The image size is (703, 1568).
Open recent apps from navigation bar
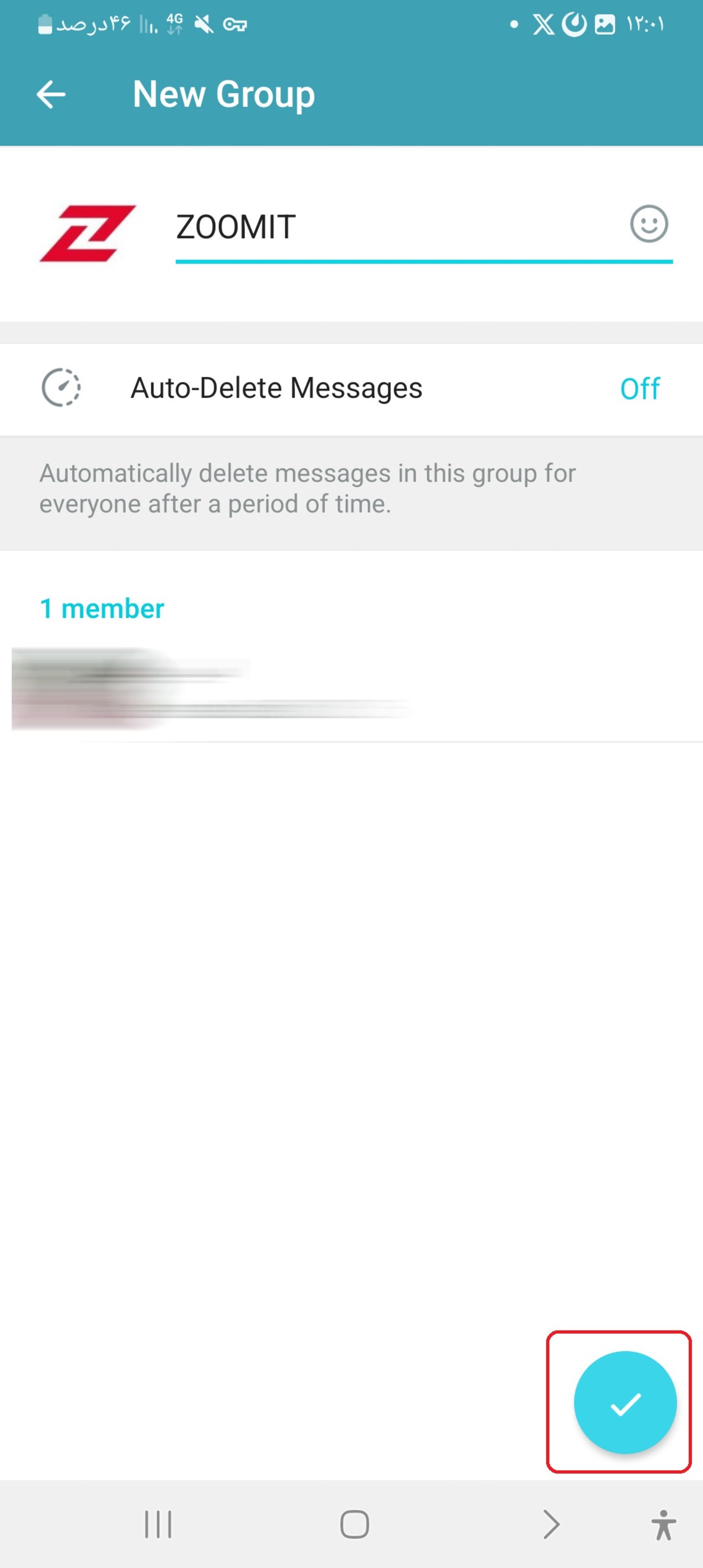(x=158, y=1524)
